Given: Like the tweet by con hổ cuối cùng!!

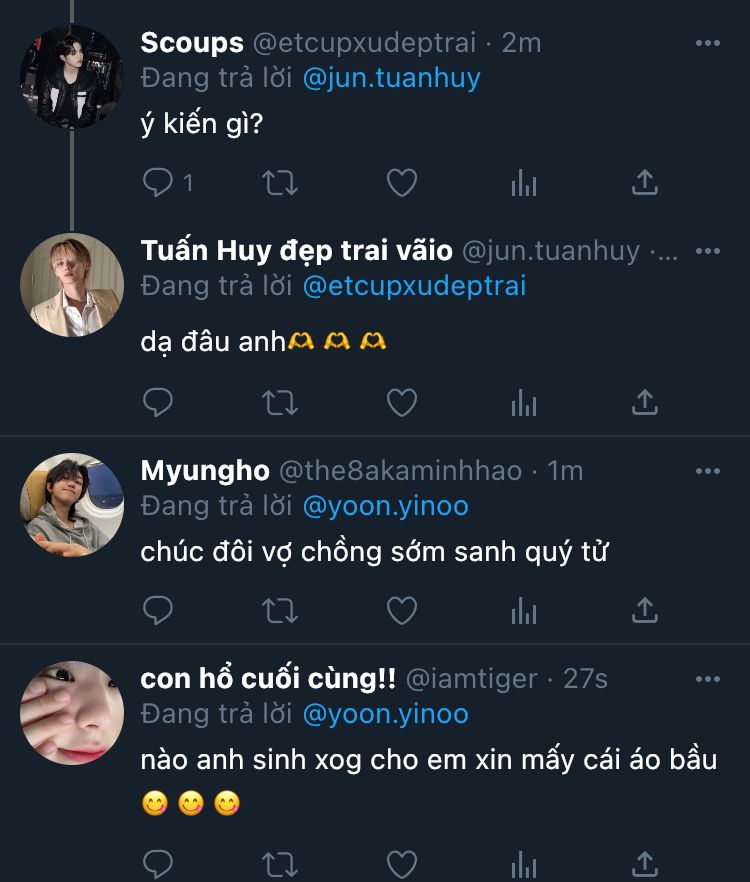Looking at the screenshot, I should coord(401,863).
